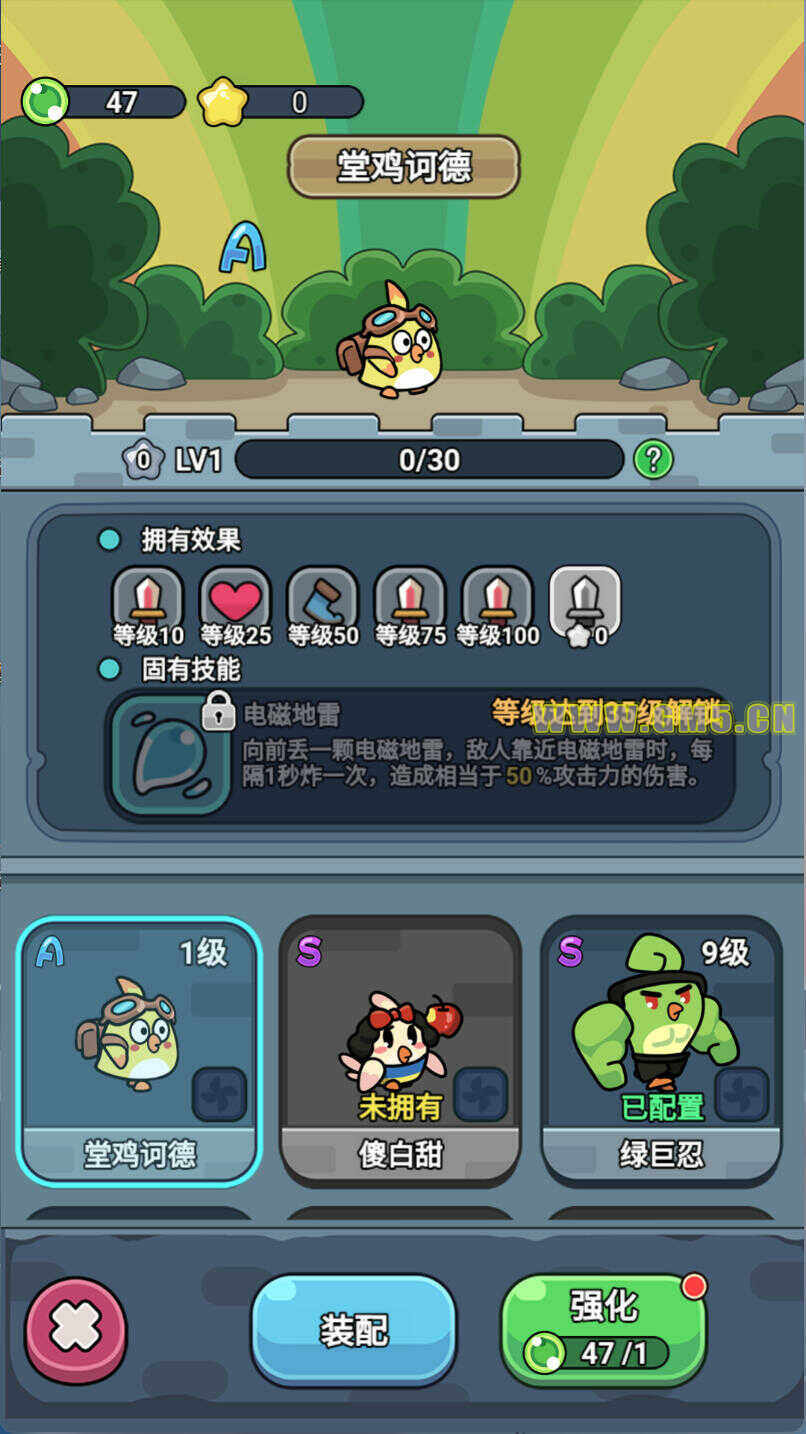806x1434 pixels.
Task: View the 等级75 sword effect icon
Action: [410, 600]
